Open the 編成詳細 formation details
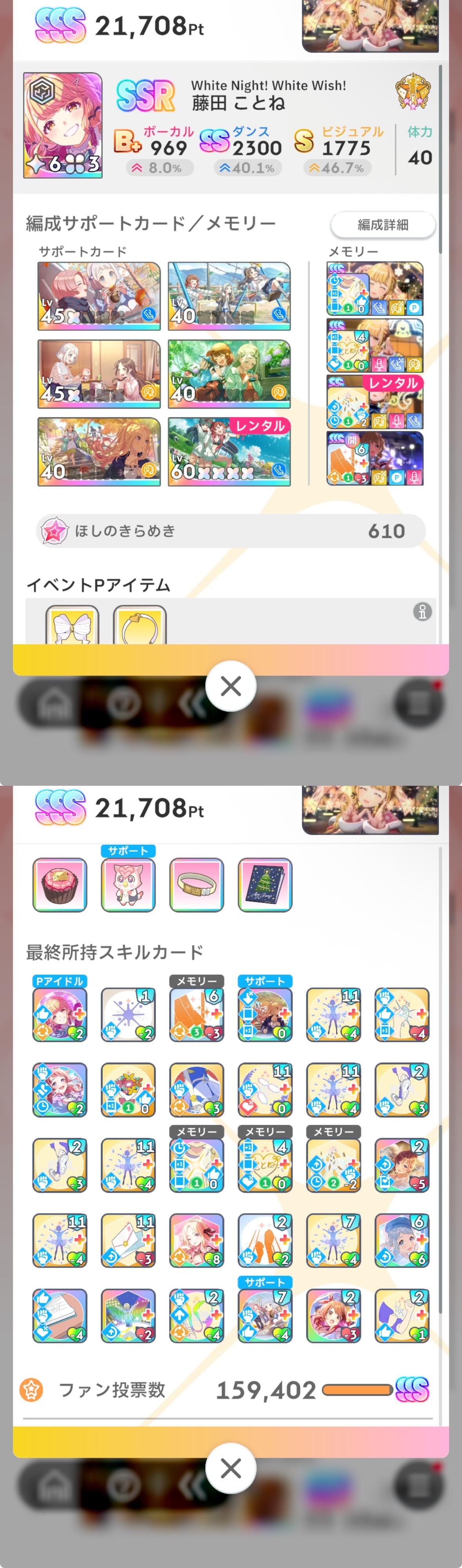Viewport: 462px width, 1568px height. click(x=383, y=225)
